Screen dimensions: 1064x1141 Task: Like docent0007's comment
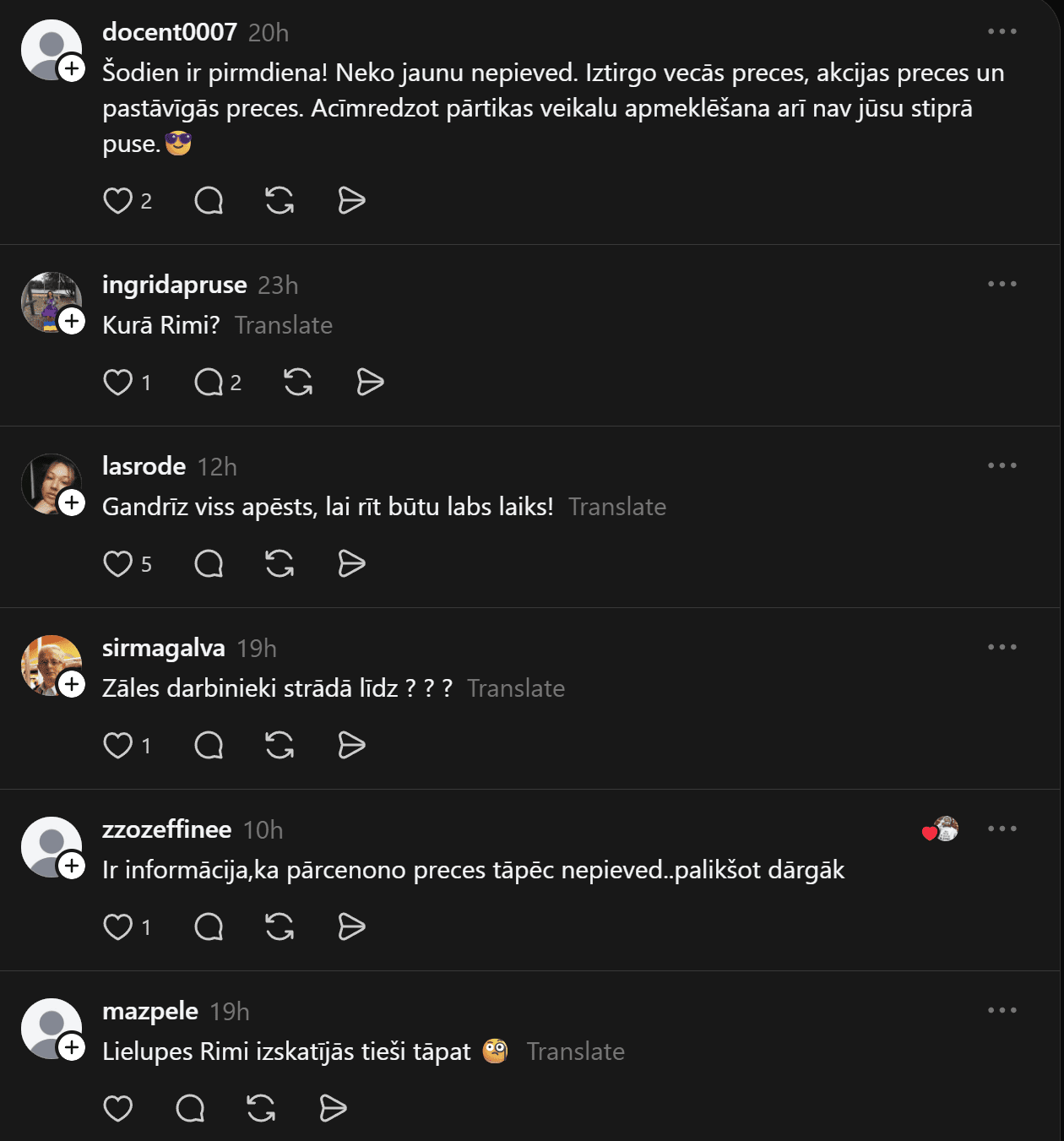[x=118, y=201]
